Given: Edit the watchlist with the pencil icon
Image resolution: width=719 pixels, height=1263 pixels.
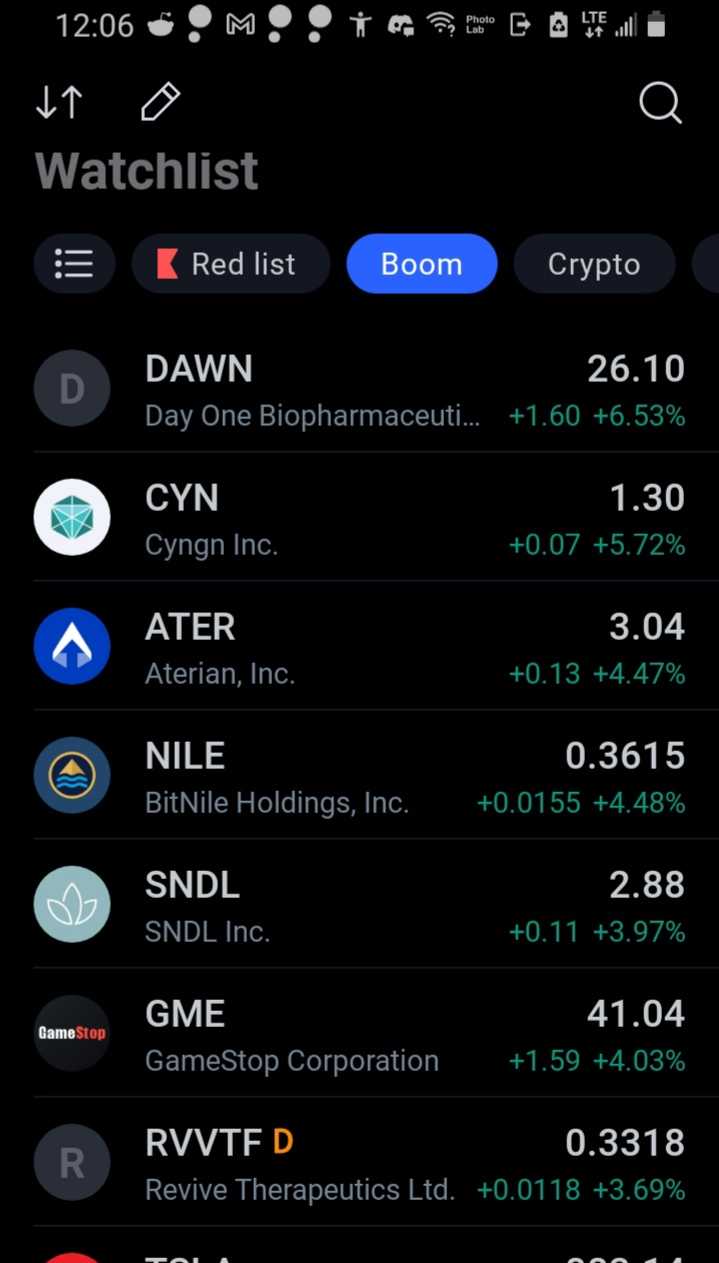Looking at the screenshot, I should coord(160,102).
